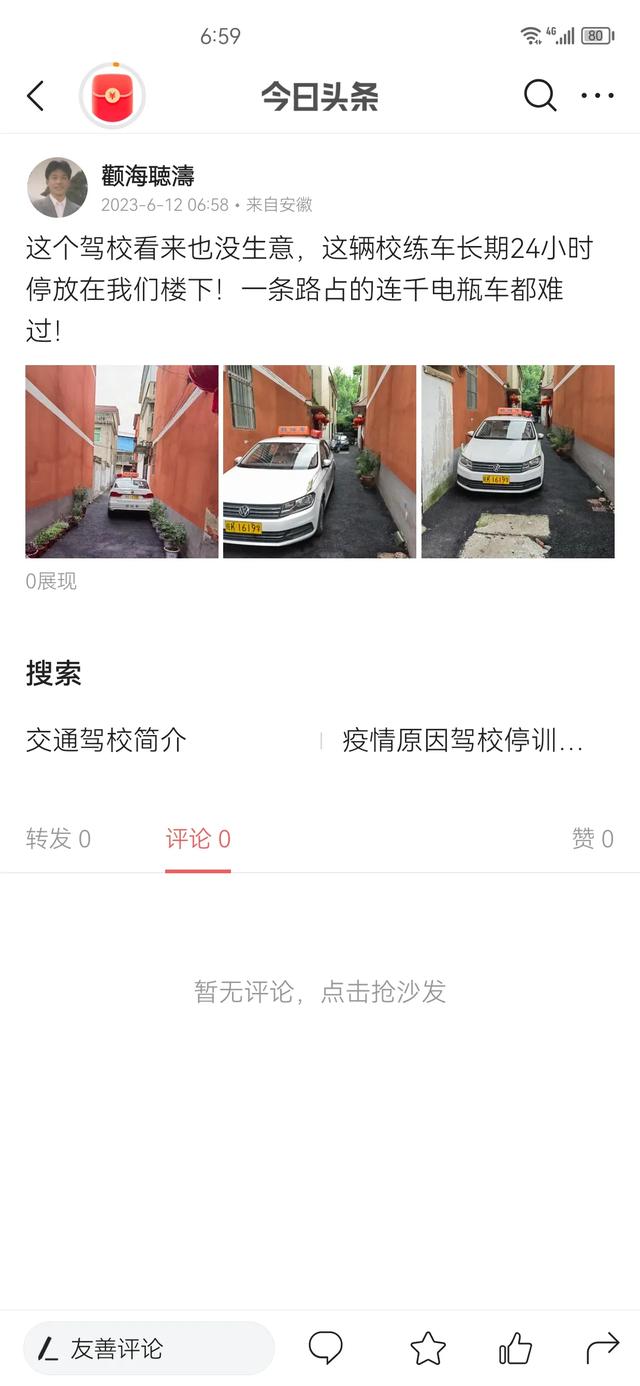Search for 交通驾校简介
The image size is (640, 1386).
106,741
